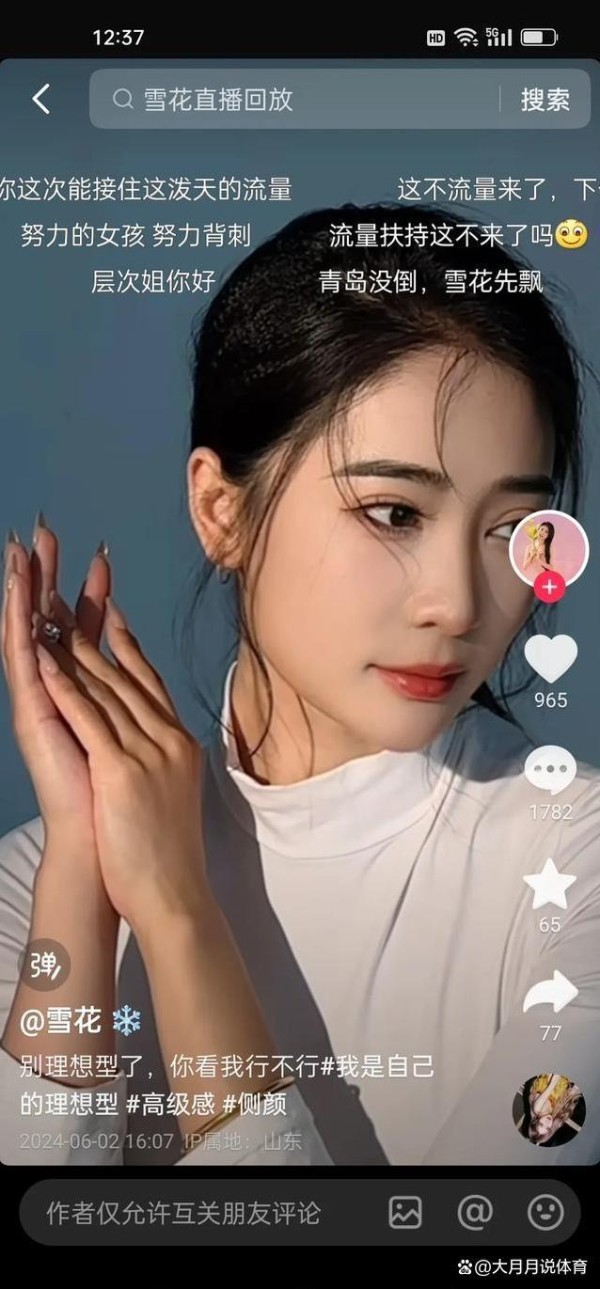The height and width of the screenshot is (1289, 600).
Task: Open the emoji picker
Action: (545, 1213)
